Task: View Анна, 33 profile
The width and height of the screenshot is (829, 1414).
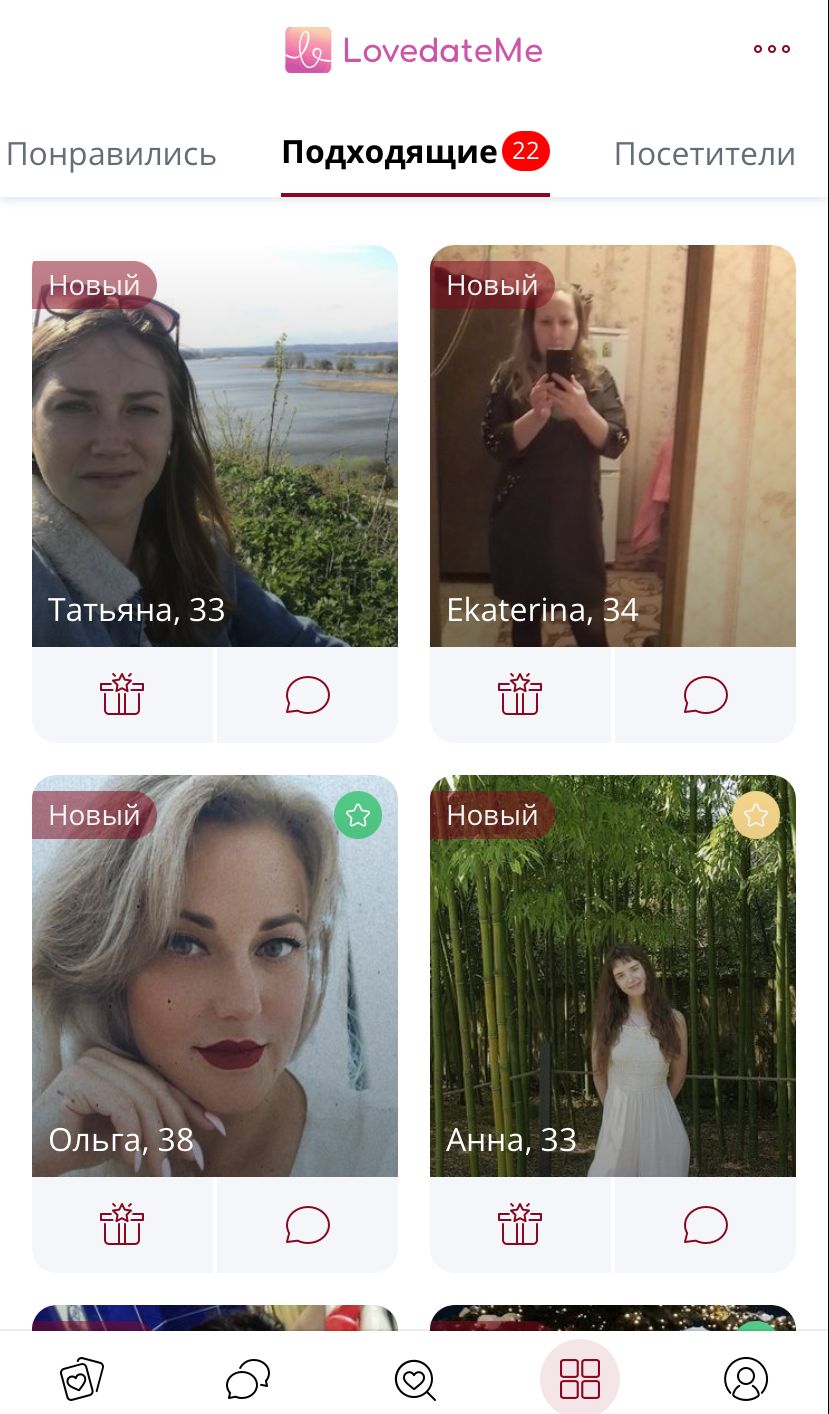Action: (613, 975)
